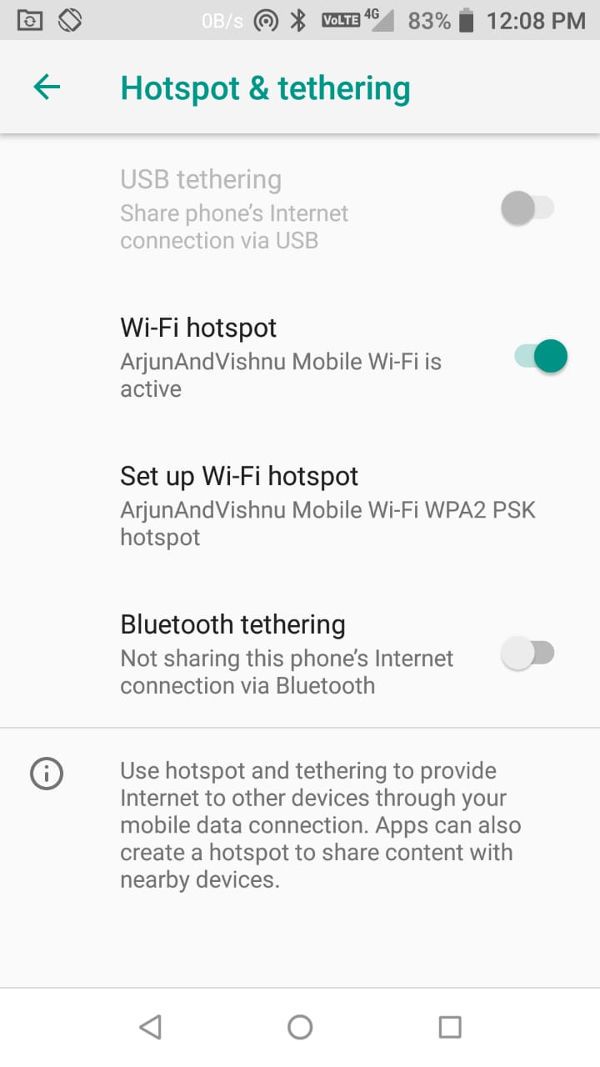
Task: Enable Bluetooth tethering
Action: (528, 653)
